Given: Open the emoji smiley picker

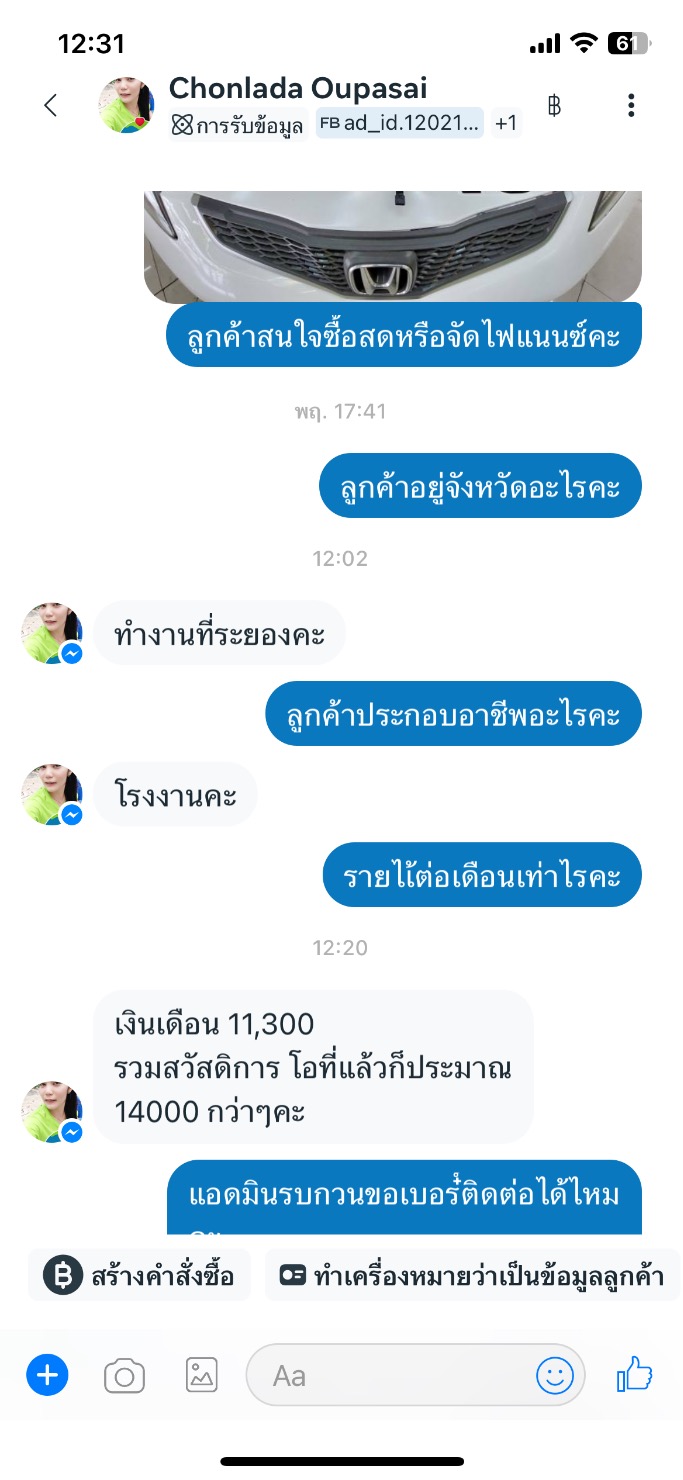Looking at the screenshot, I should tap(555, 1376).
